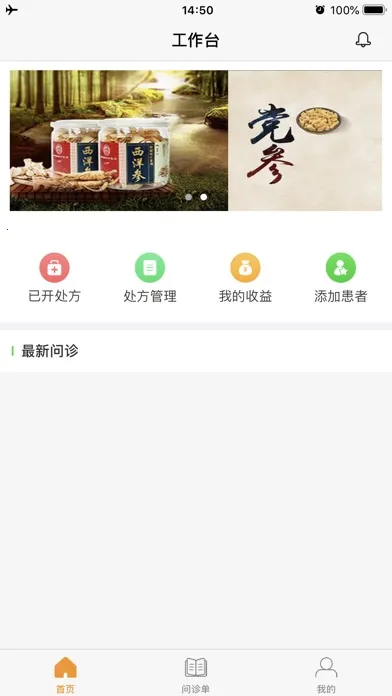
Task: Switch to the 问诊单 tab
Action: (196, 675)
